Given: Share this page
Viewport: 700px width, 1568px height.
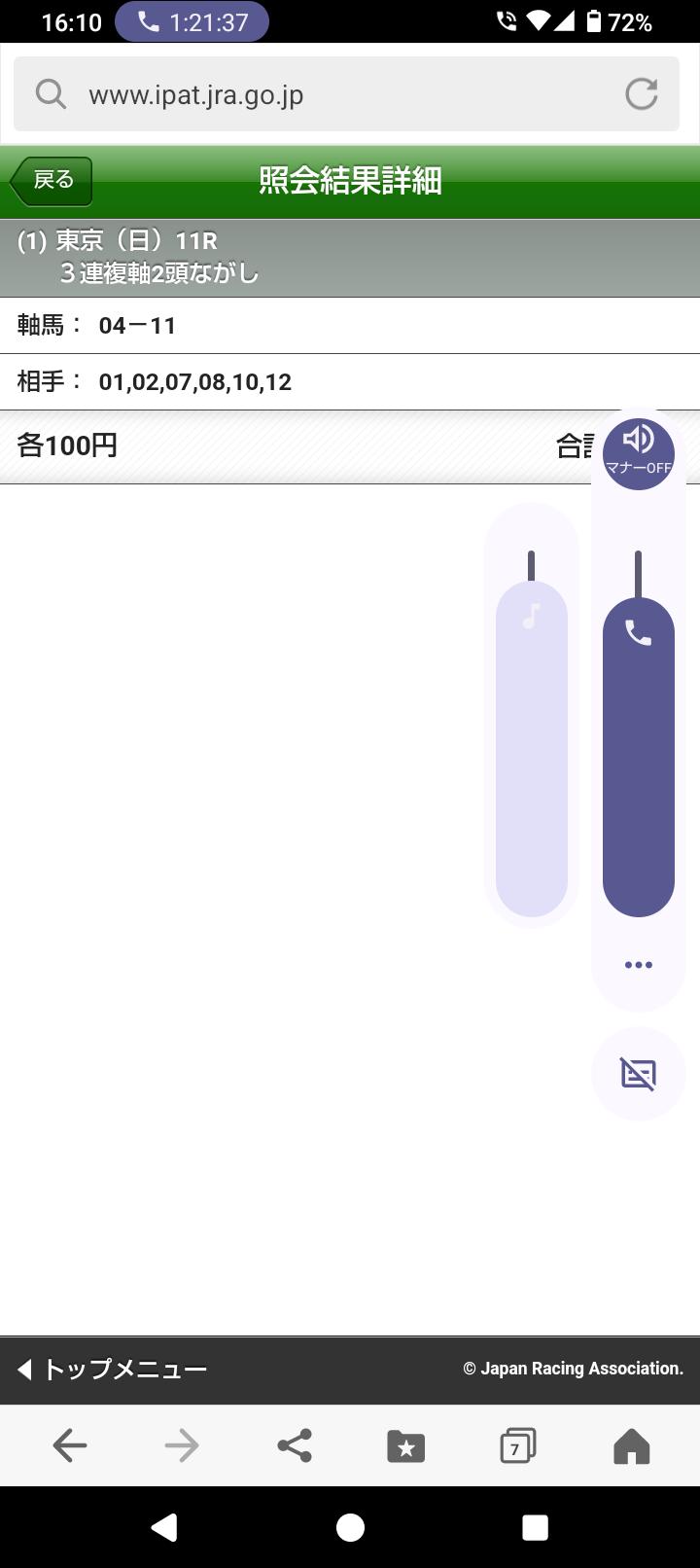Looking at the screenshot, I should coord(295,1445).
